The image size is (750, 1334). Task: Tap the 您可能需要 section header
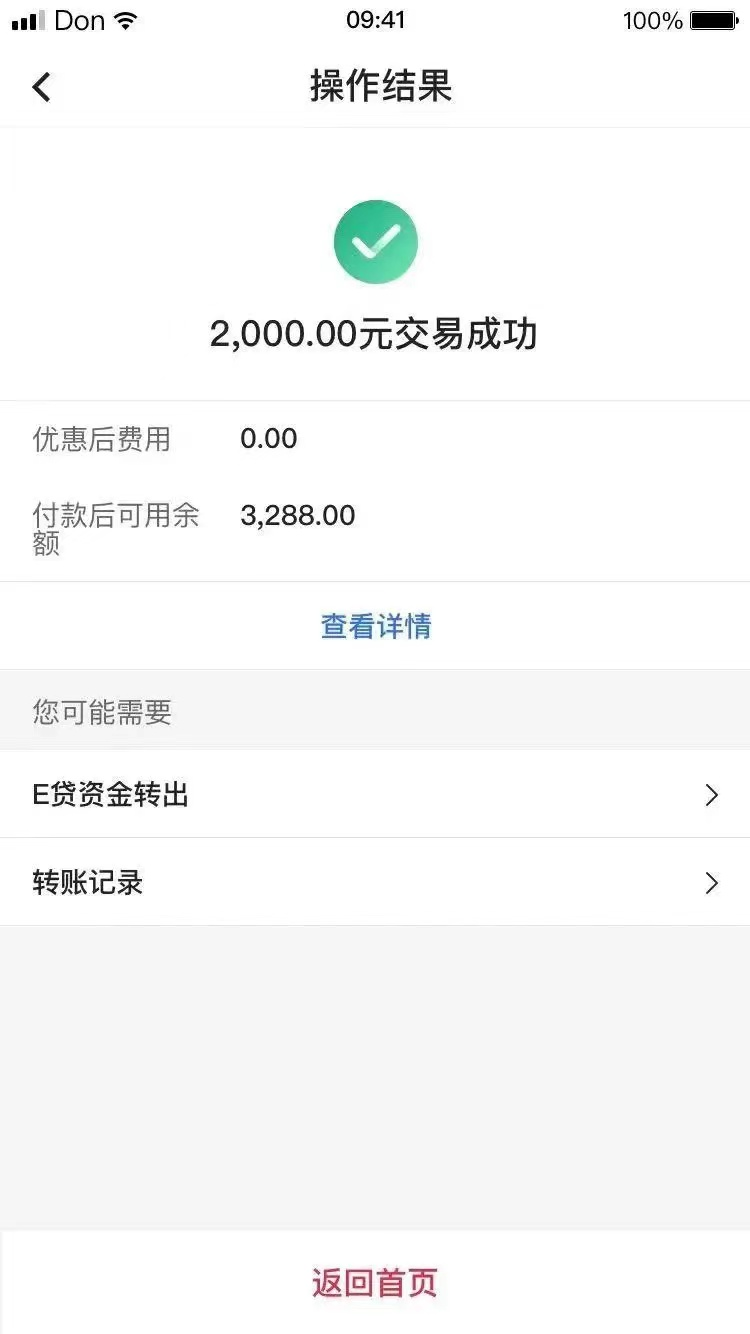[101, 710]
